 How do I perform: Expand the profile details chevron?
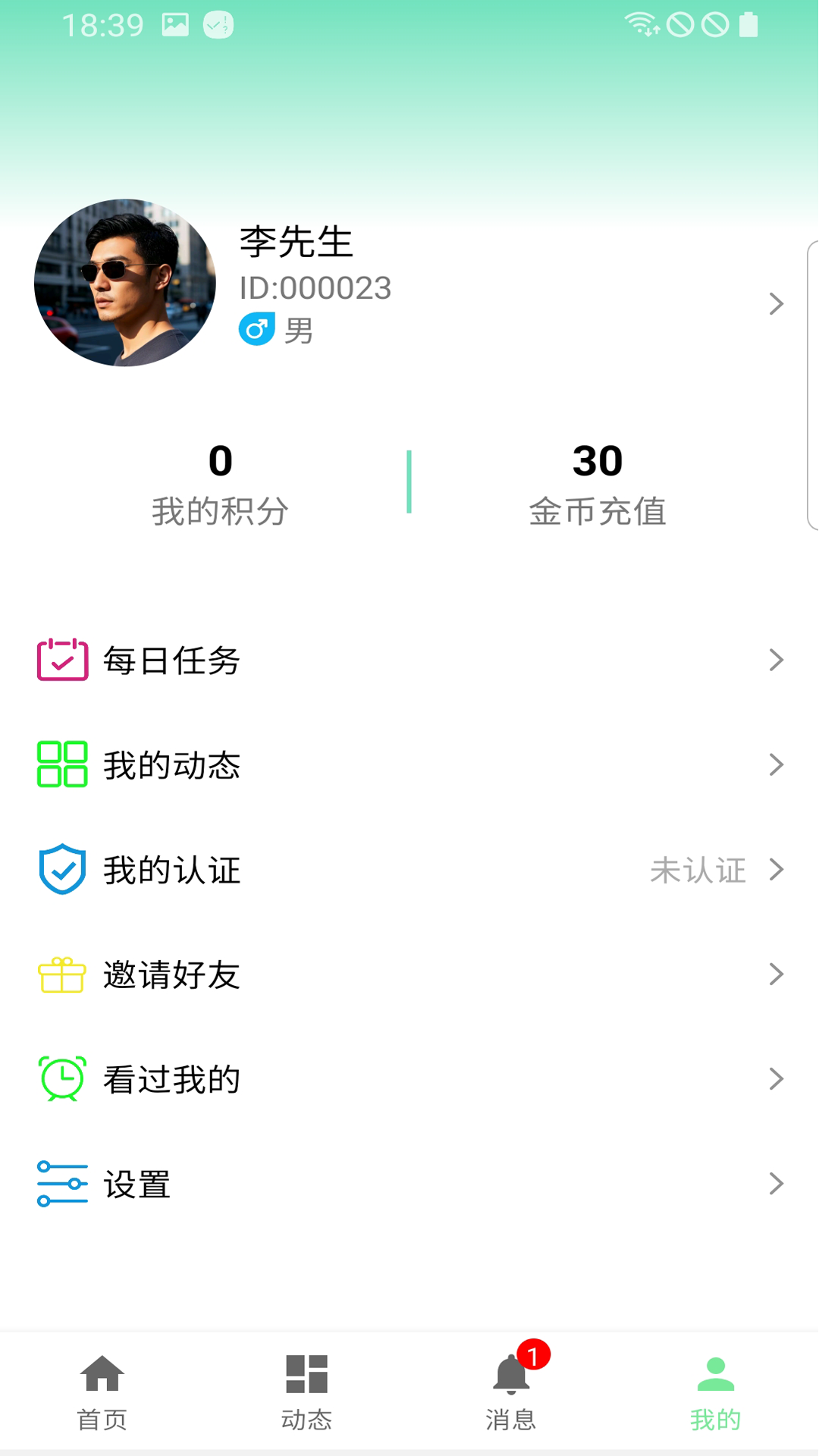point(777,303)
